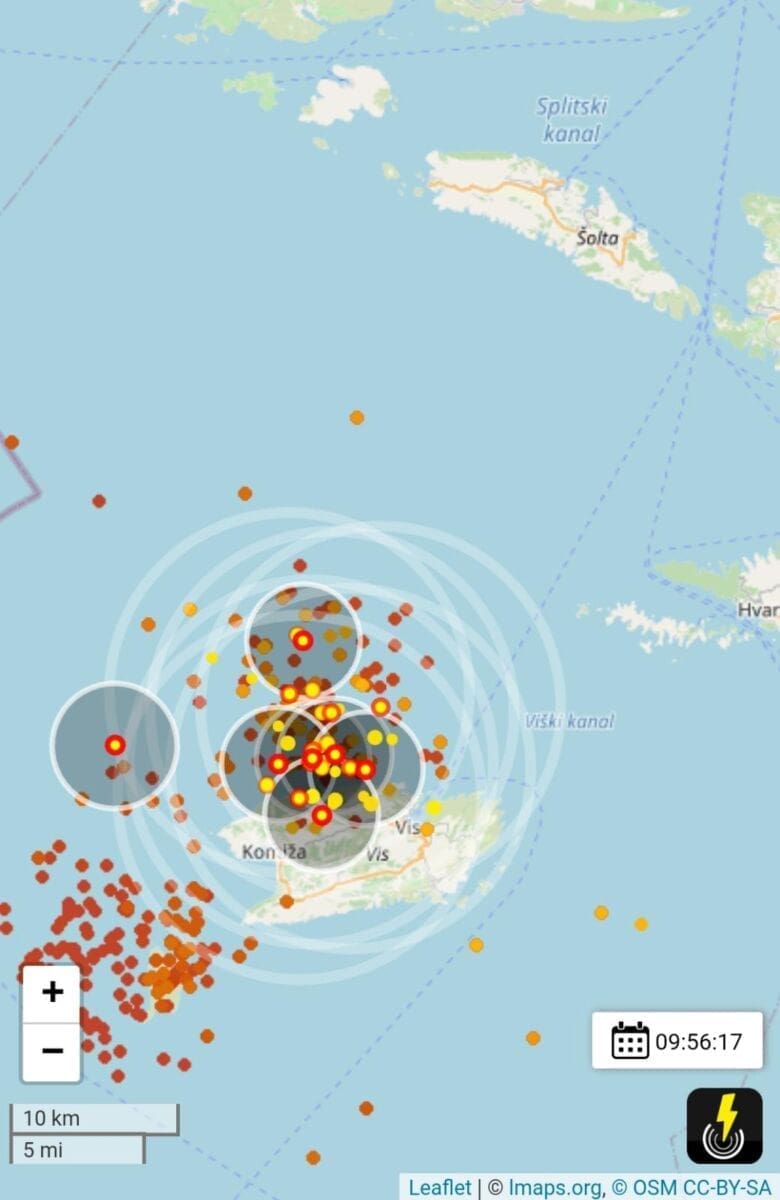Zoom out of the lightning map
Viewport: 780px width, 1200px height.
pos(51,1051)
